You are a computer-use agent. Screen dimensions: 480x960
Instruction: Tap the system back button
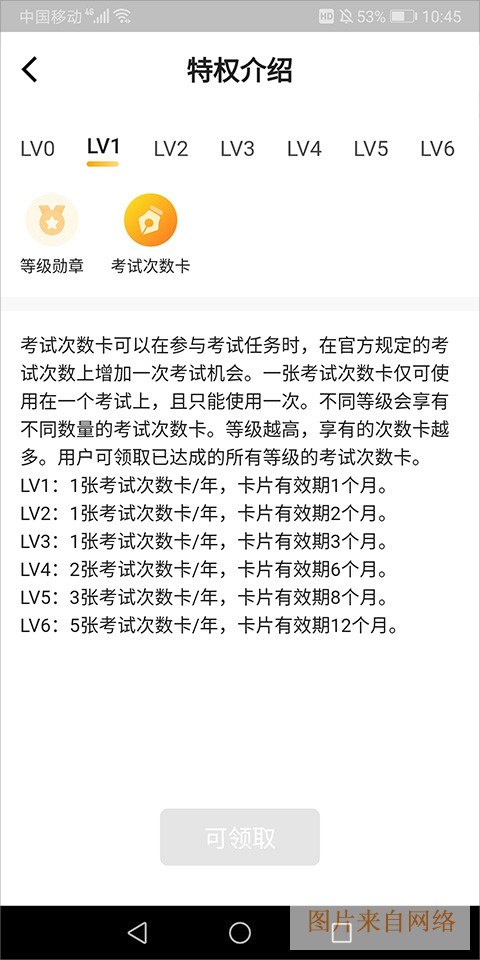[x=137, y=932]
